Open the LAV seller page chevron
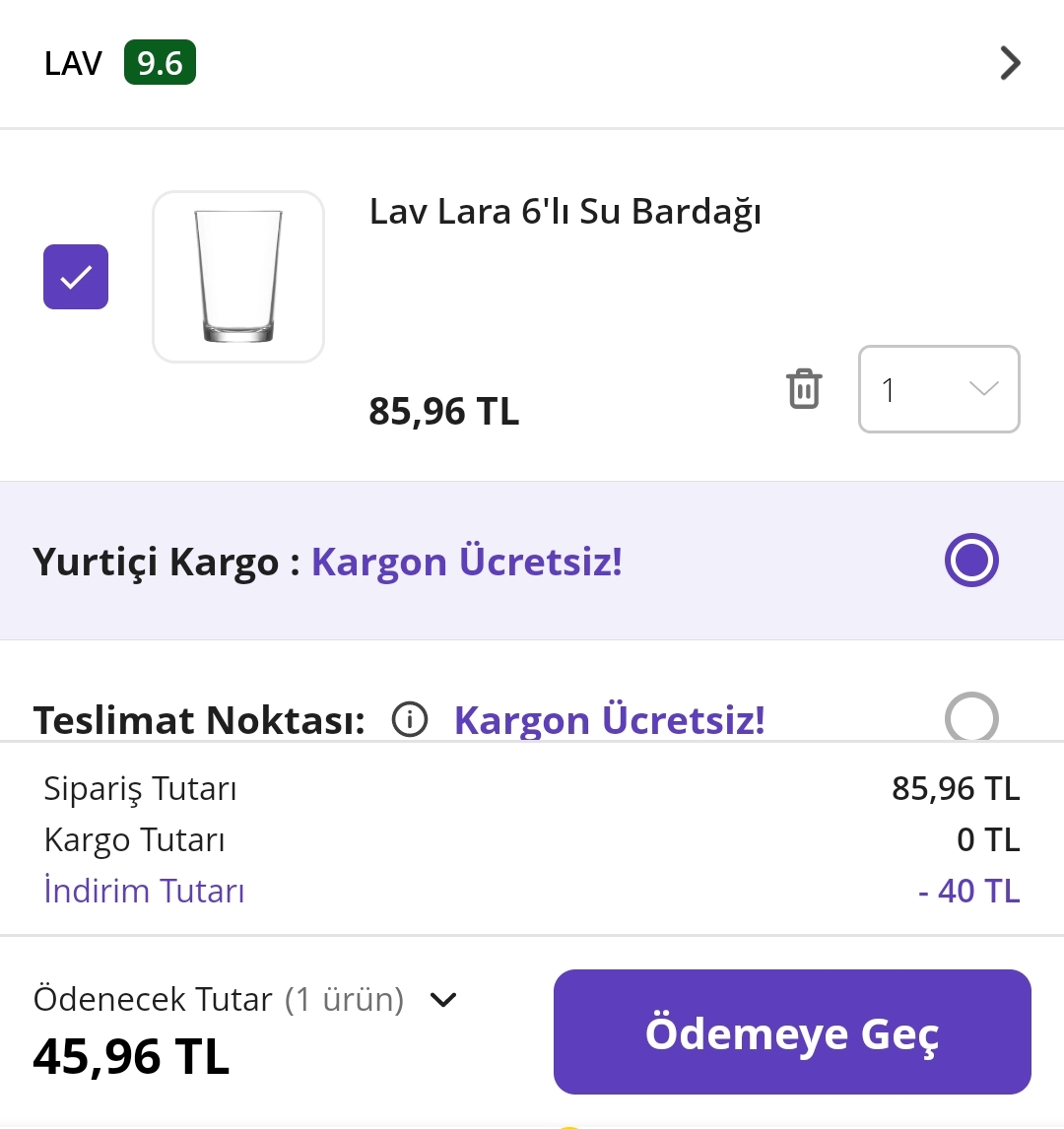Viewport: 1064px width, 1129px height. pos(1010,64)
